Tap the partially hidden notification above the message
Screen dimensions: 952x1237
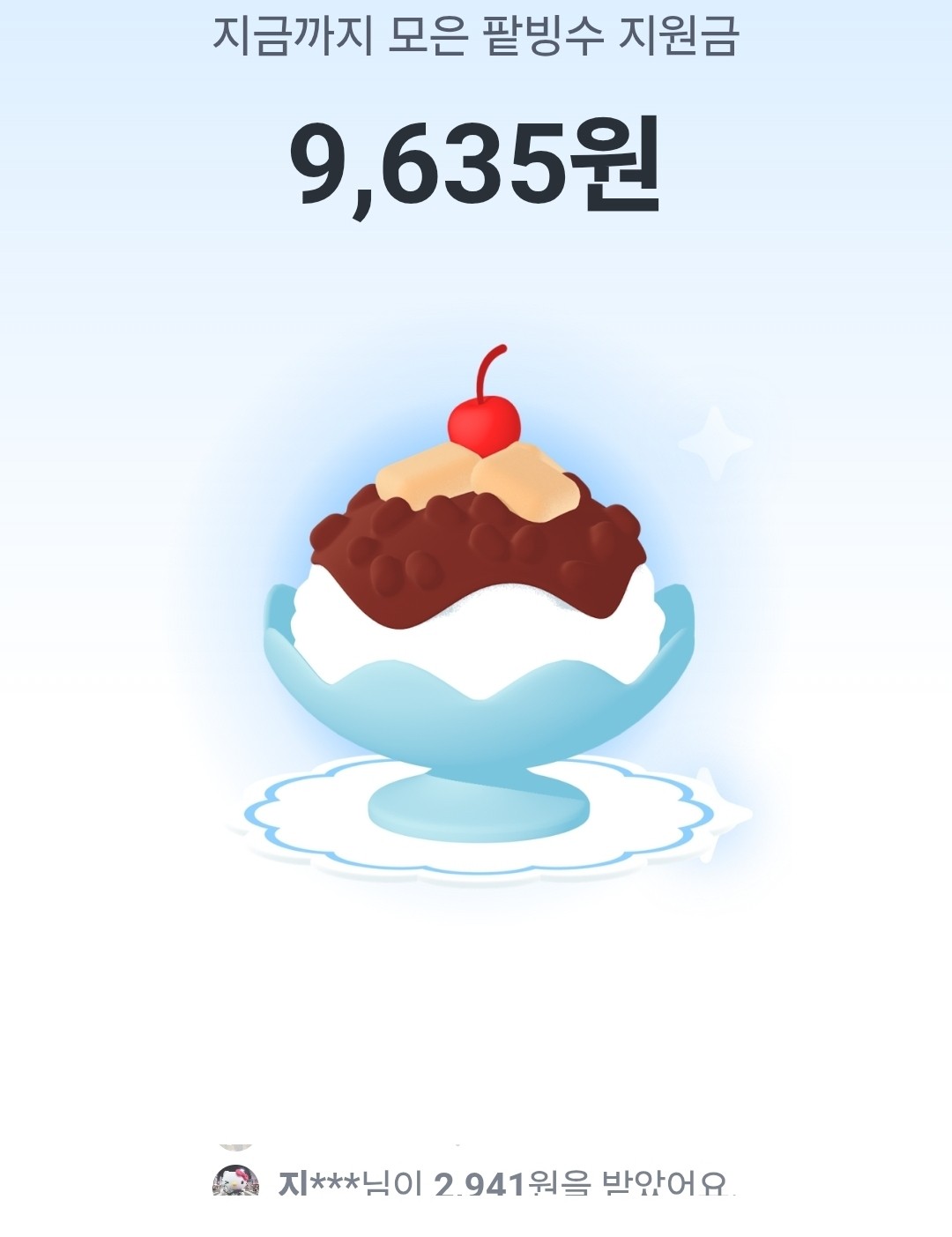pyautogui.click(x=476, y=1146)
